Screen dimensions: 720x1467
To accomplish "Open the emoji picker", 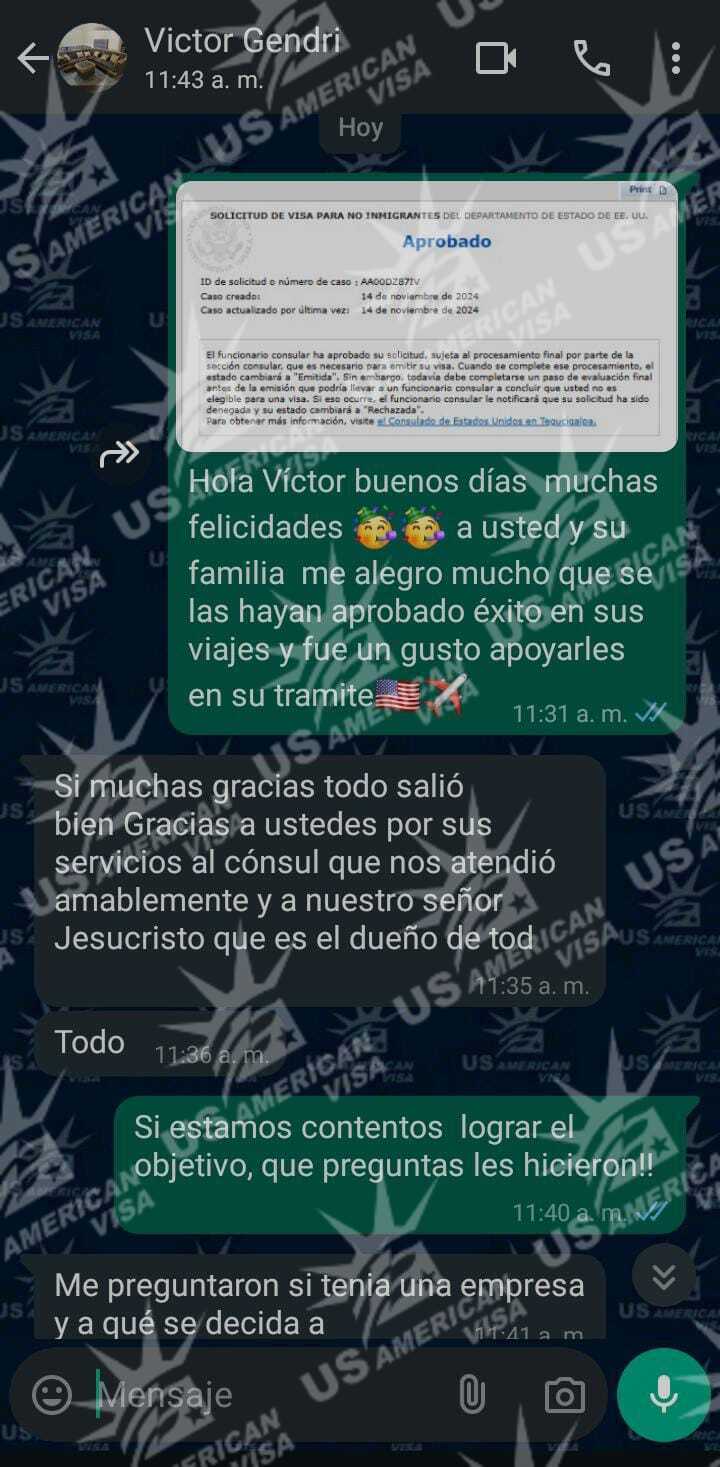I will 52,1394.
